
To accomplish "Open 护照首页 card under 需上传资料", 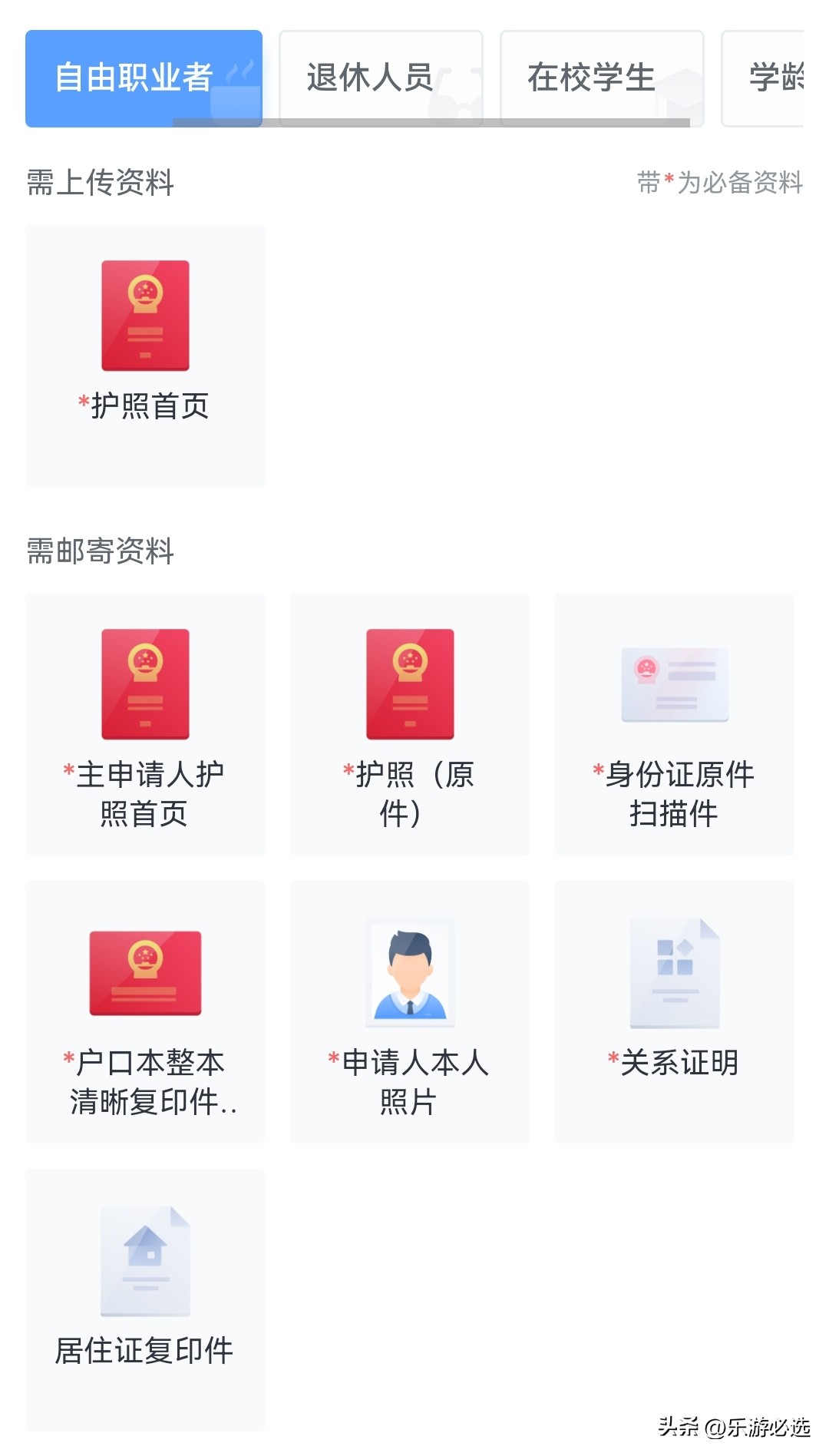I will click(145, 356).
